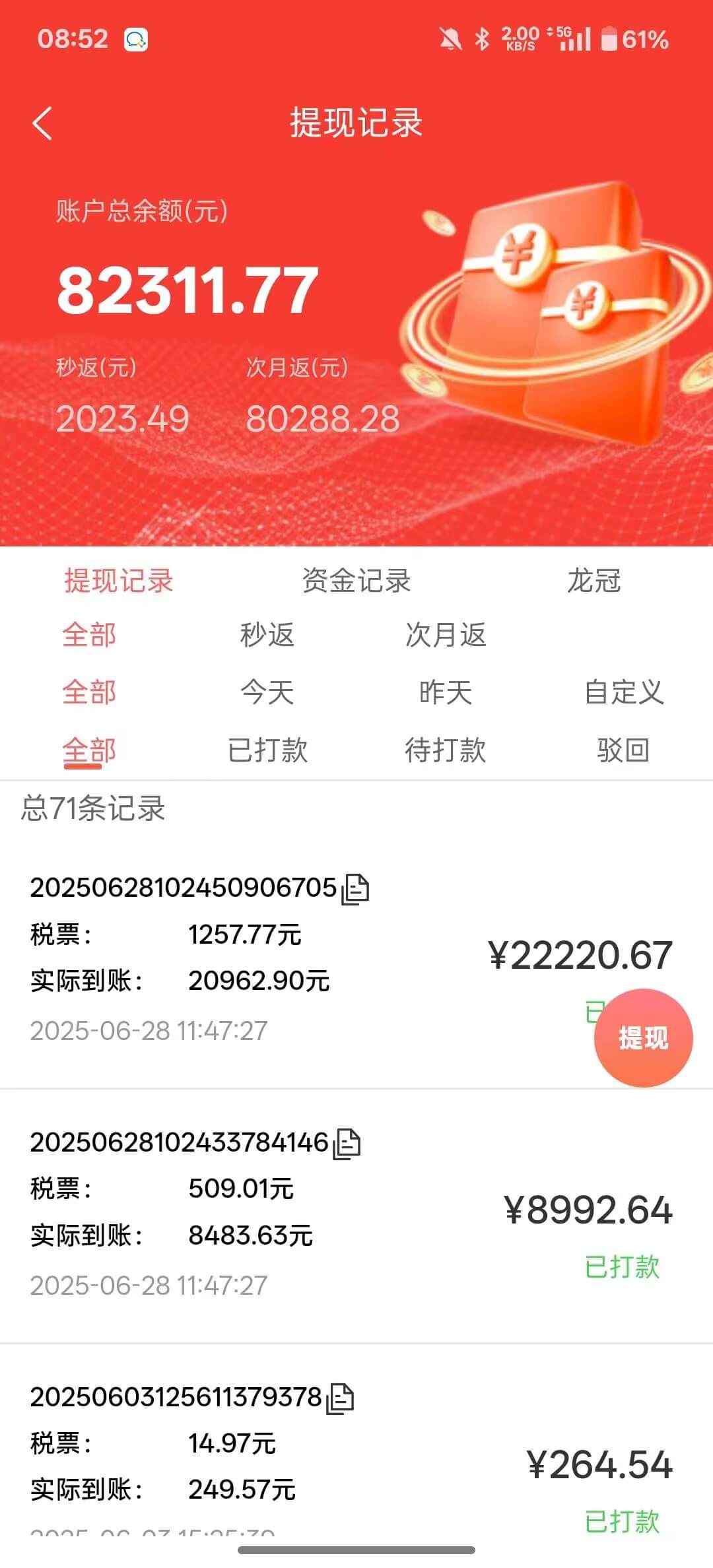This screenshot has height=1568, width=713.
Task: Filter records by 已打款 status
Action: (x=267, y=750)
